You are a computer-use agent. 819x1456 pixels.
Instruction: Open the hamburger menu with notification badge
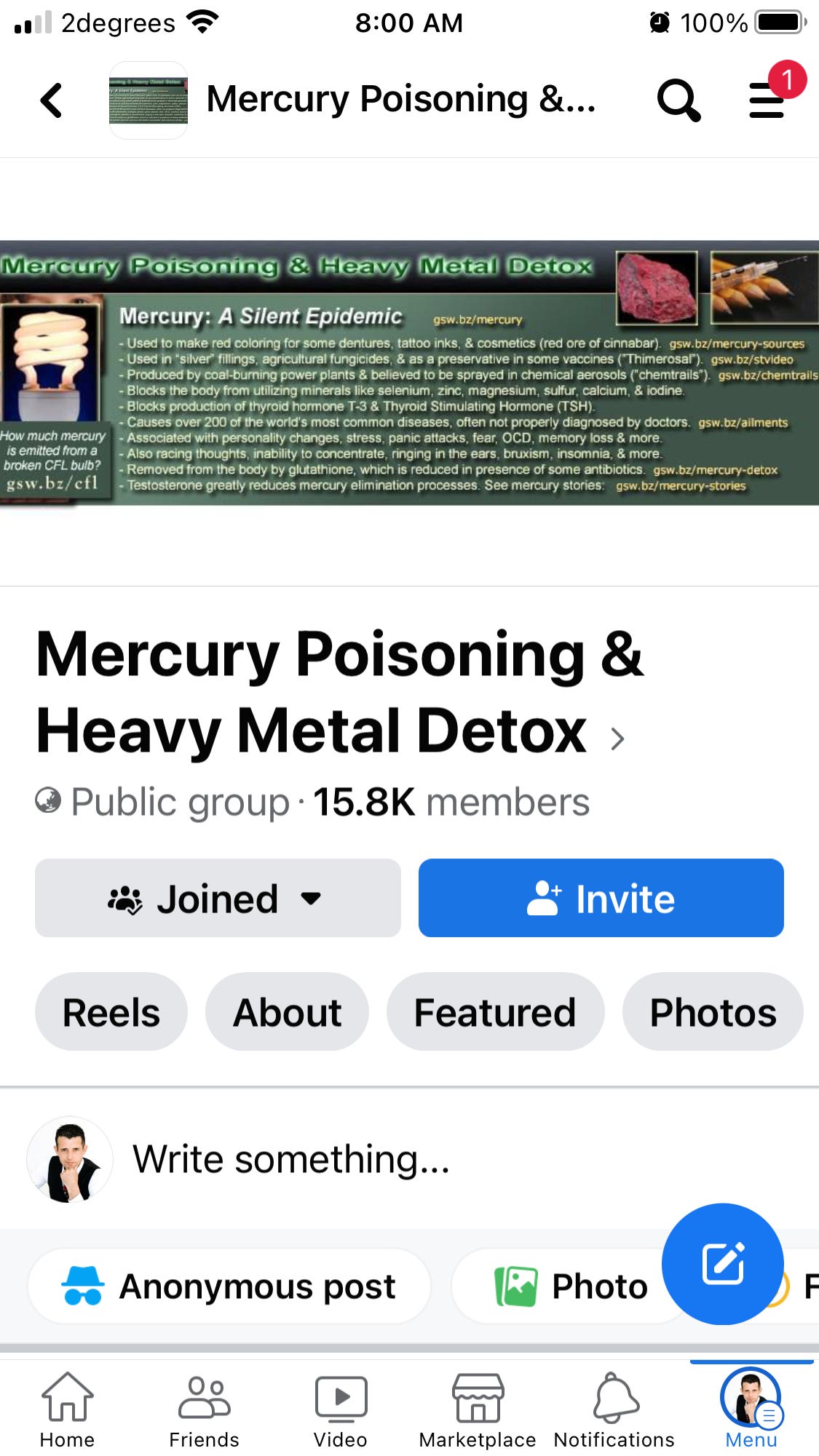(x=767, y=100)
